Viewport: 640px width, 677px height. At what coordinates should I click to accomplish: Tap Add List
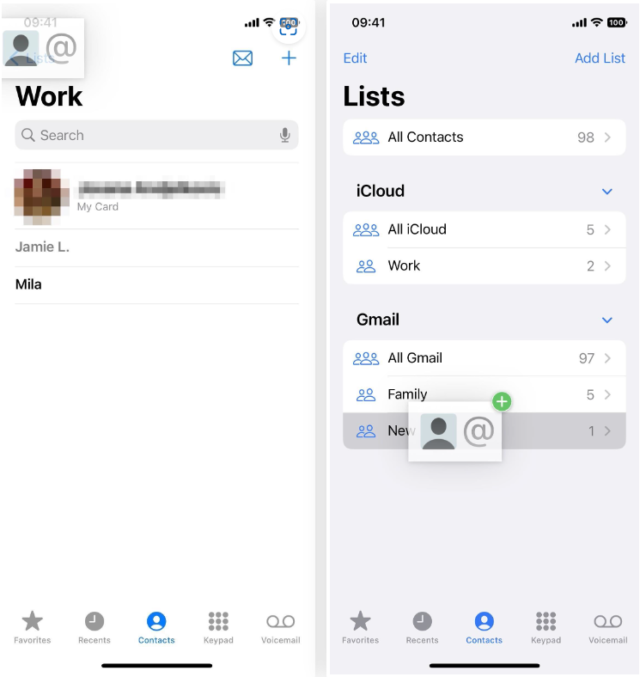tap(600, 58)
